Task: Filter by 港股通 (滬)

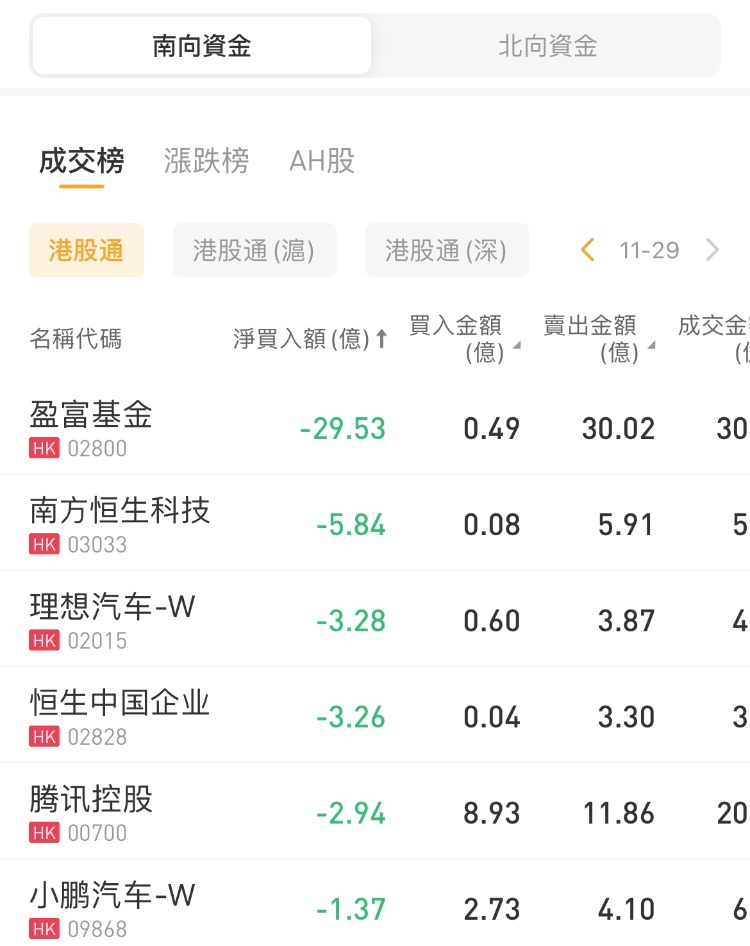Action: pos(254,250)
